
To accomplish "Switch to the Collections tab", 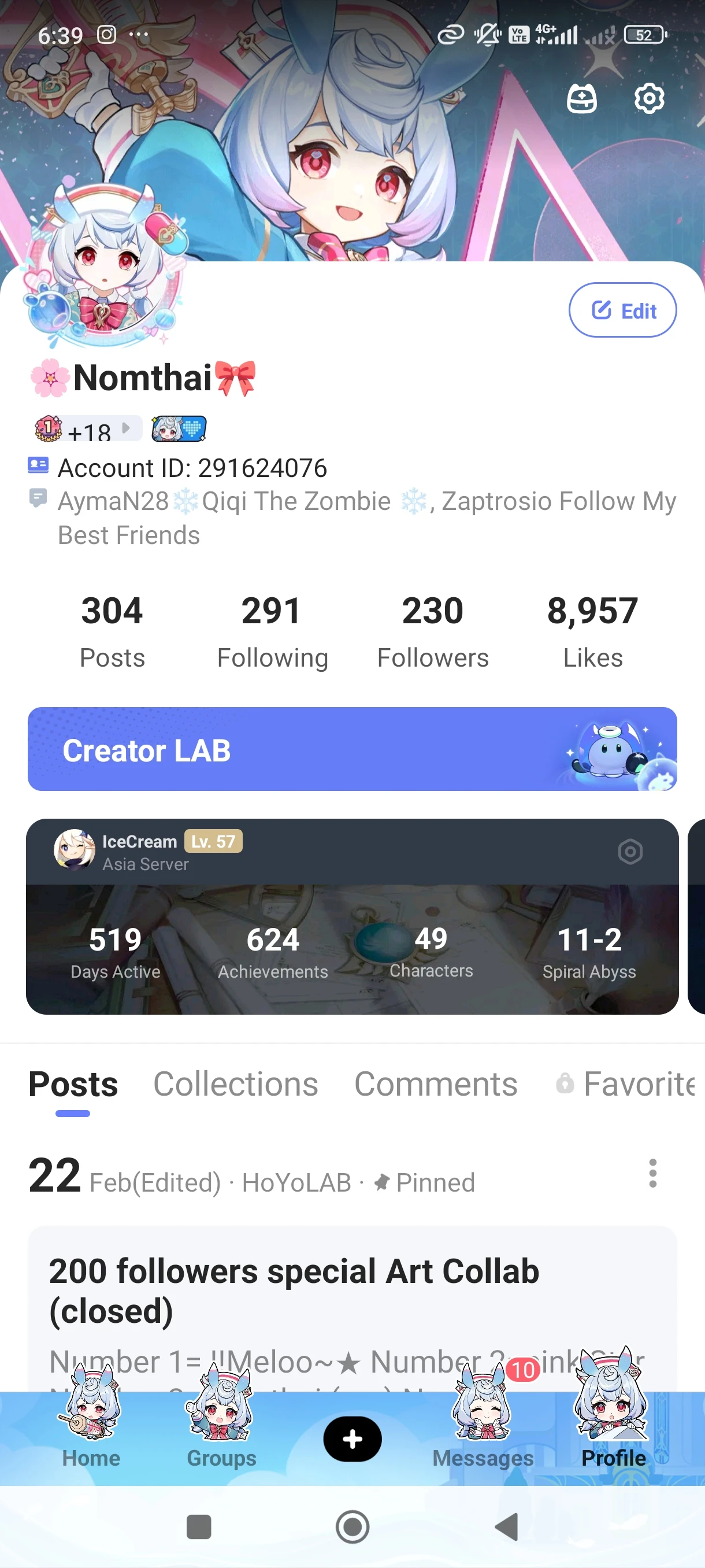I will (x=235, y=1084).
